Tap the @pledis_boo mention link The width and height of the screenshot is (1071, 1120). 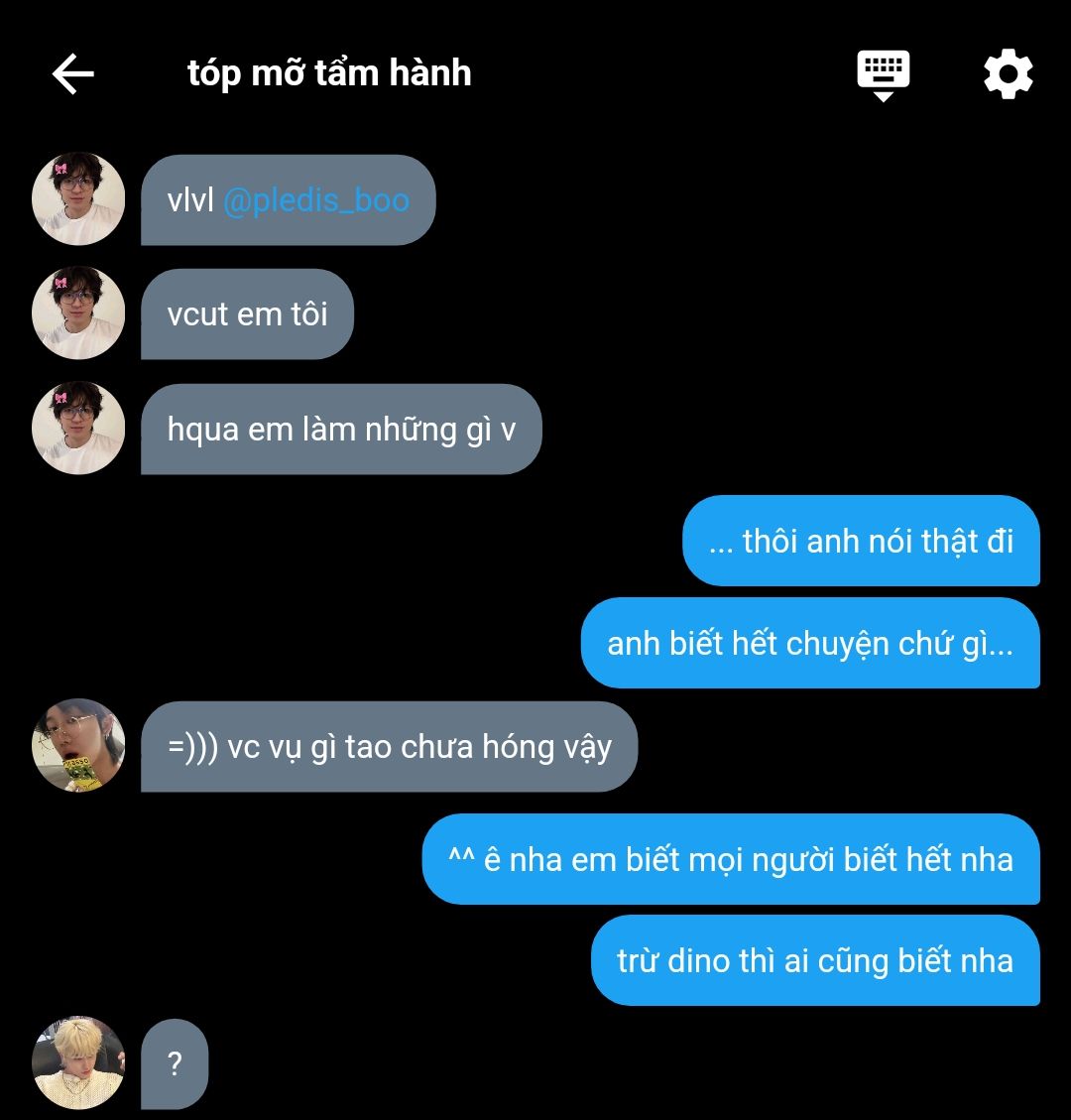(315, 200)
